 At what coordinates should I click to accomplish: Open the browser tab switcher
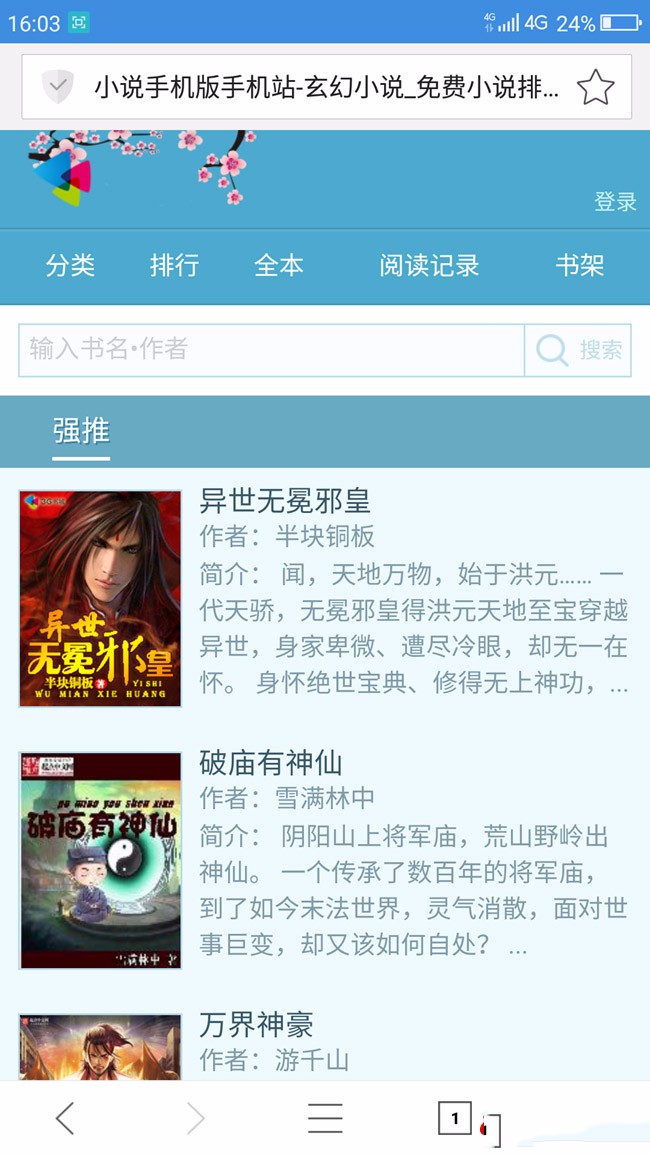point(455,1118)
